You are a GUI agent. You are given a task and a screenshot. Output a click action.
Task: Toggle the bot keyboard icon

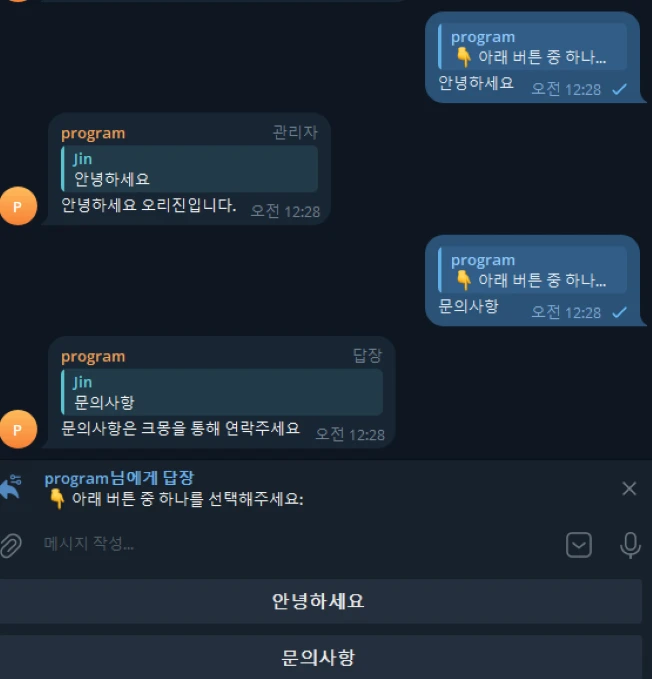(579, 544)
